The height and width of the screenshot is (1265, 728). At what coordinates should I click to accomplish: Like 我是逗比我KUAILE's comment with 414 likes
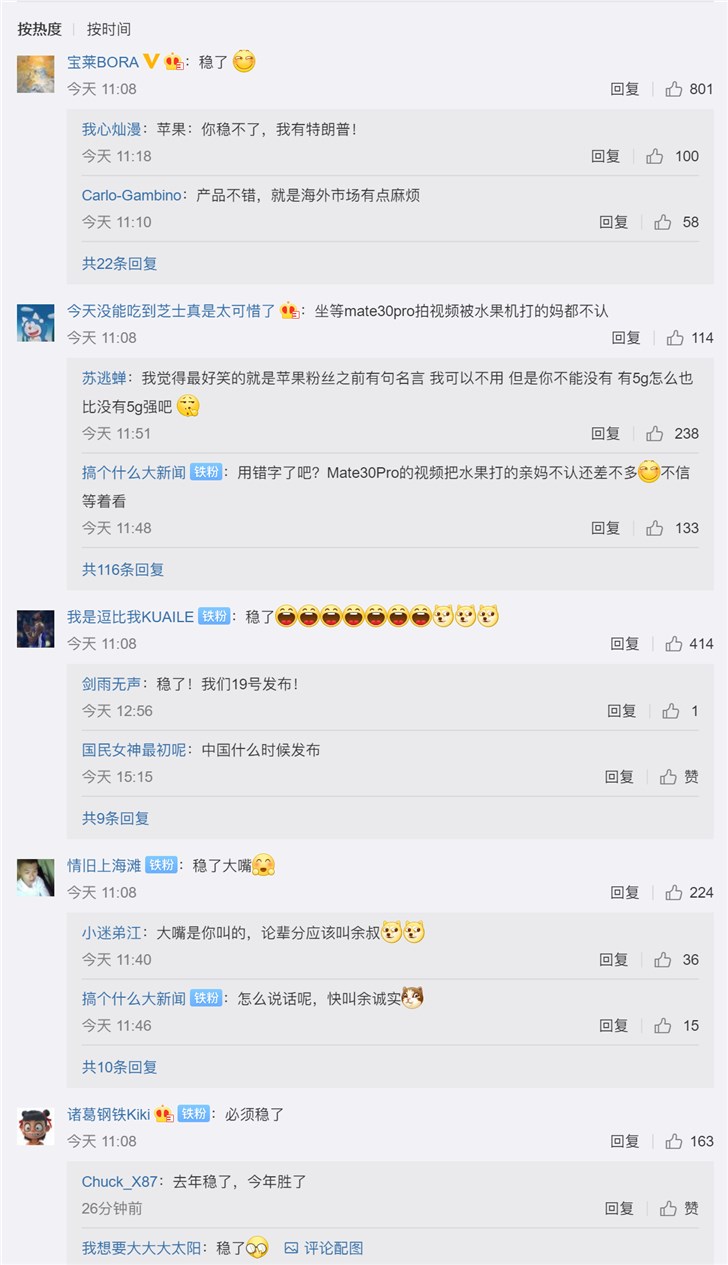[x=675, y=644]
